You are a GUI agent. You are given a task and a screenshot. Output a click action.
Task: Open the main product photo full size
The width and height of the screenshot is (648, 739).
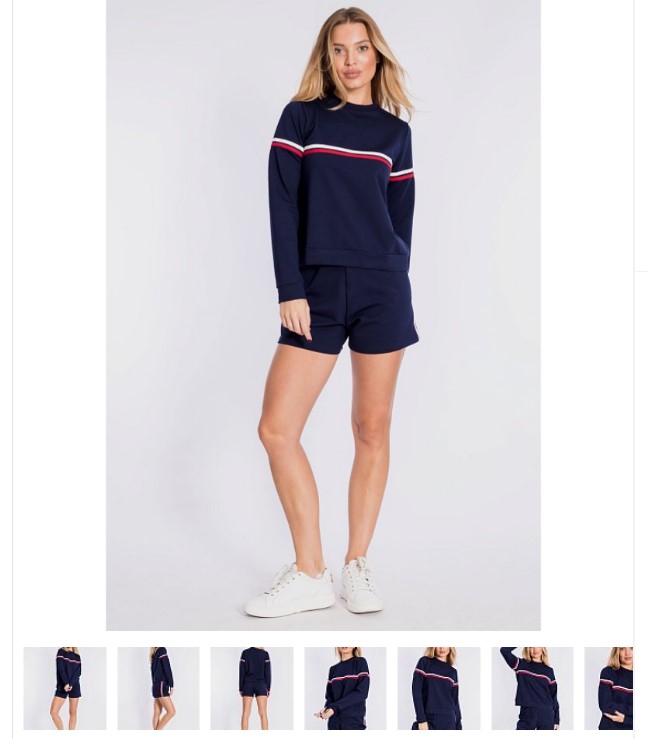click(323, 315)
